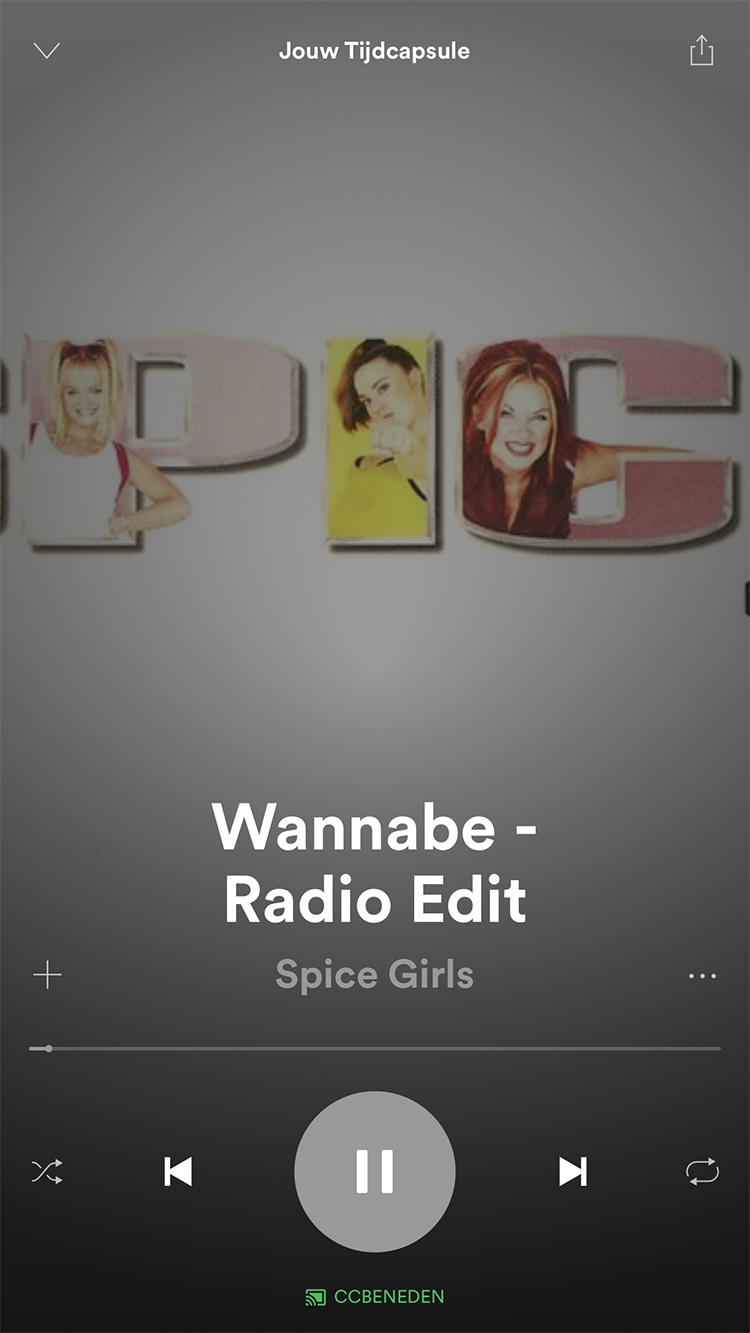This screenshot has height=1333, width=750.
Task: Add Wannabe to your library
Action: point(47,976)
